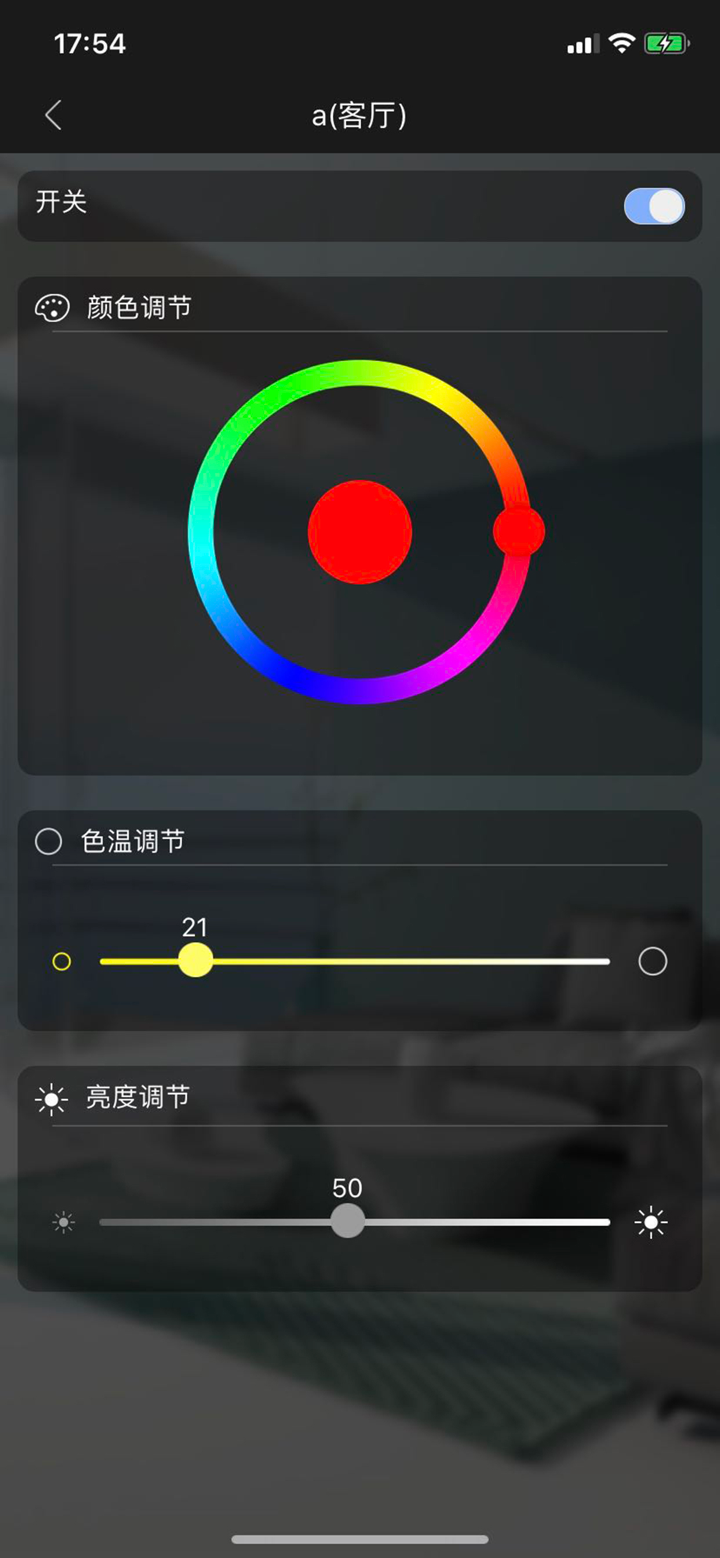Image resolution: width=720 pixels, height=1558 pixels.
Task: Click the a(客厅) title text
Action: coord(359,115)
